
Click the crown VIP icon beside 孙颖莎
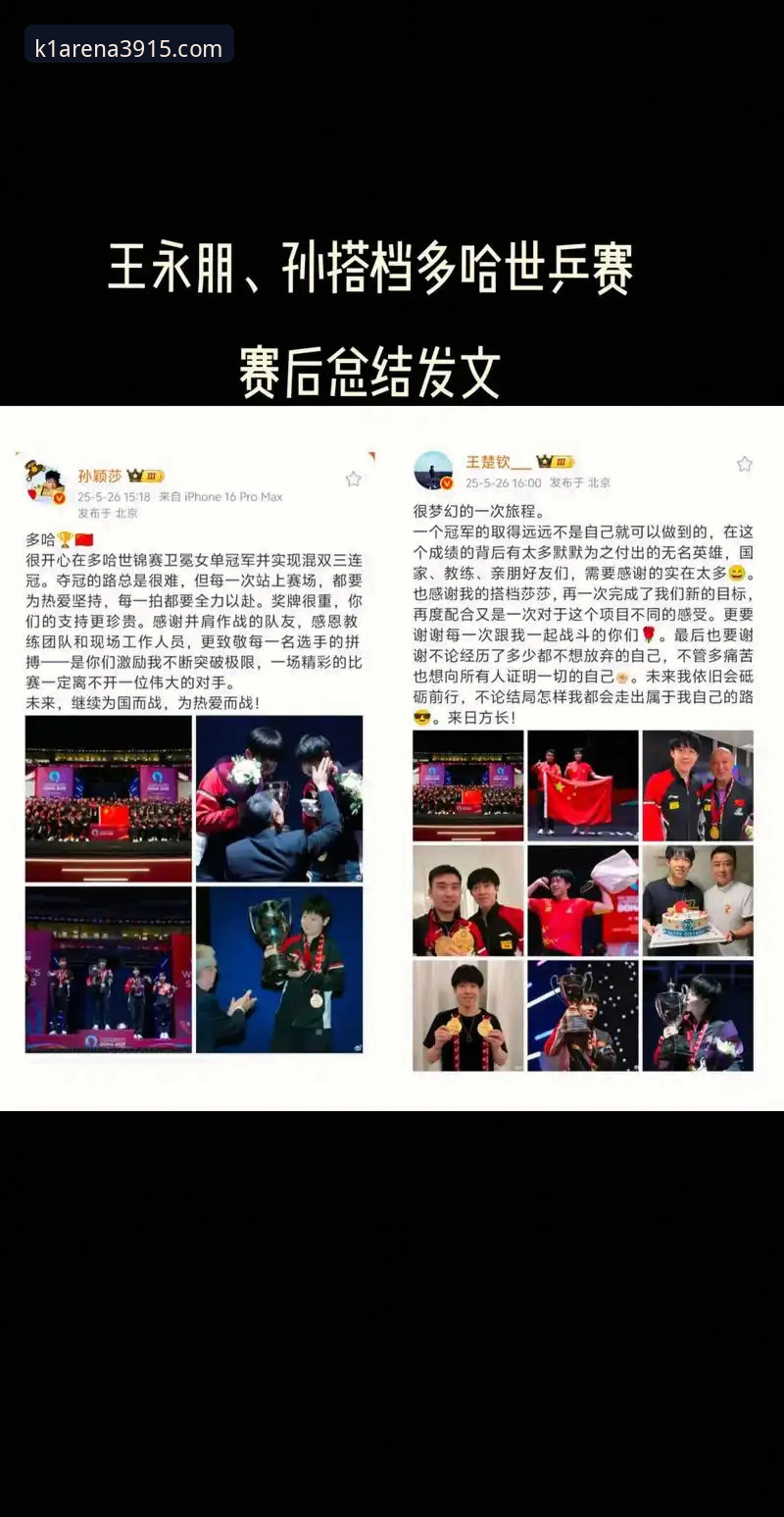[132, 475]
